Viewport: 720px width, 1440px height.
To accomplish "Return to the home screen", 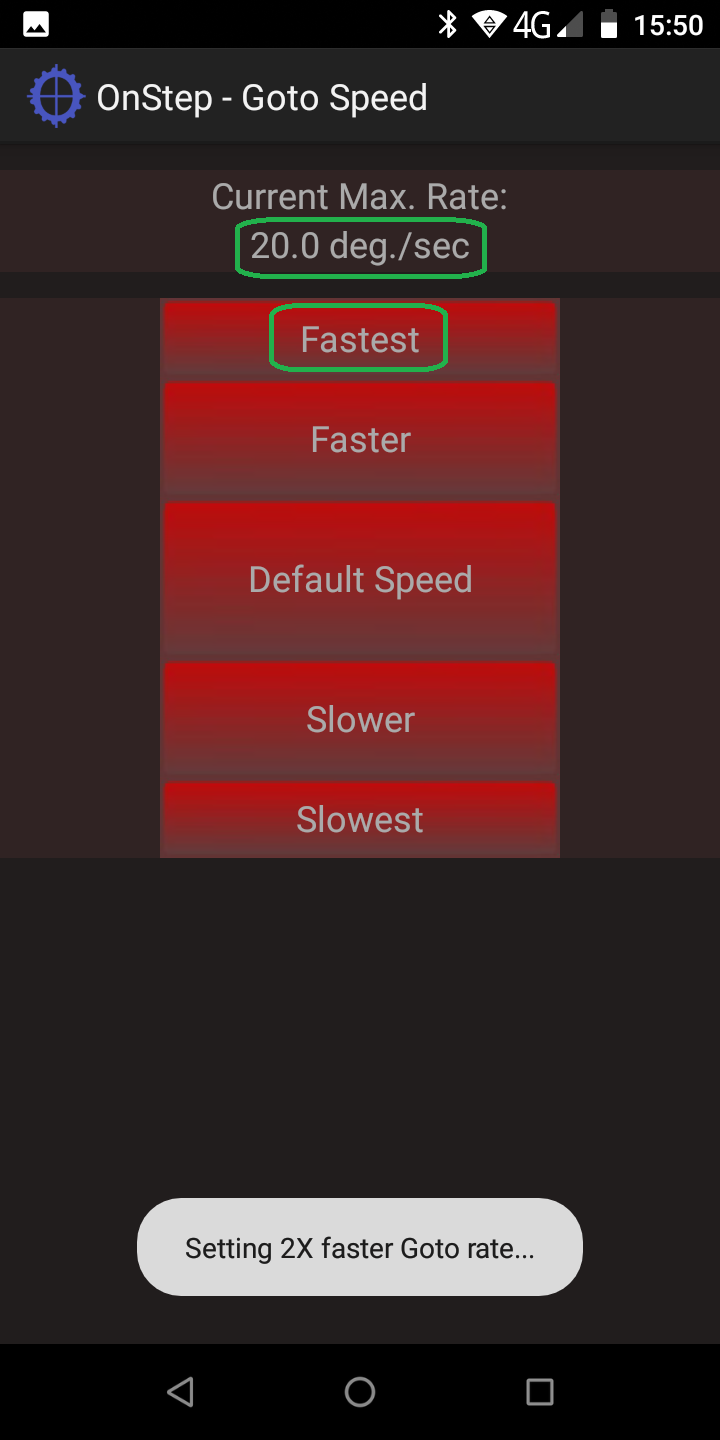I will (360, 1391).
